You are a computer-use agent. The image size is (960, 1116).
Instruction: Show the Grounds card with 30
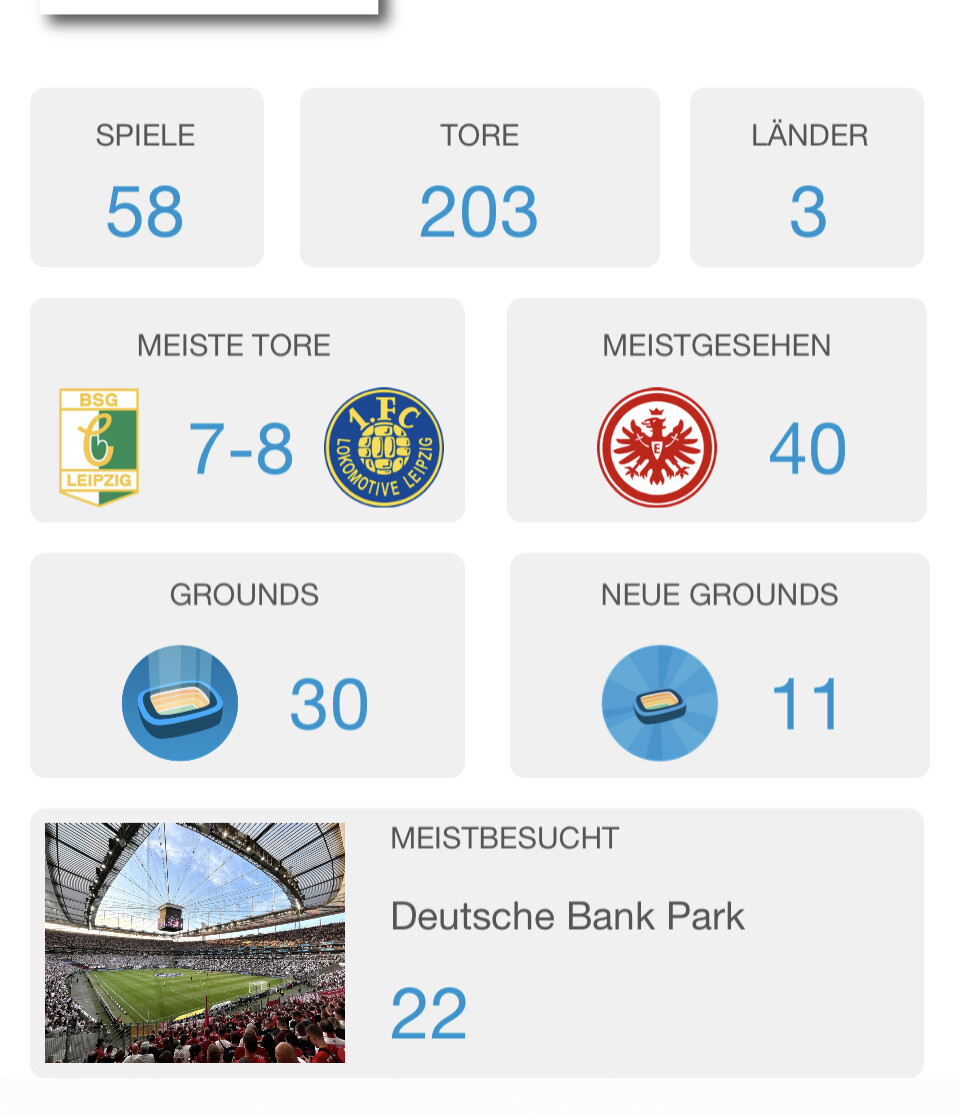coord(247,665)
